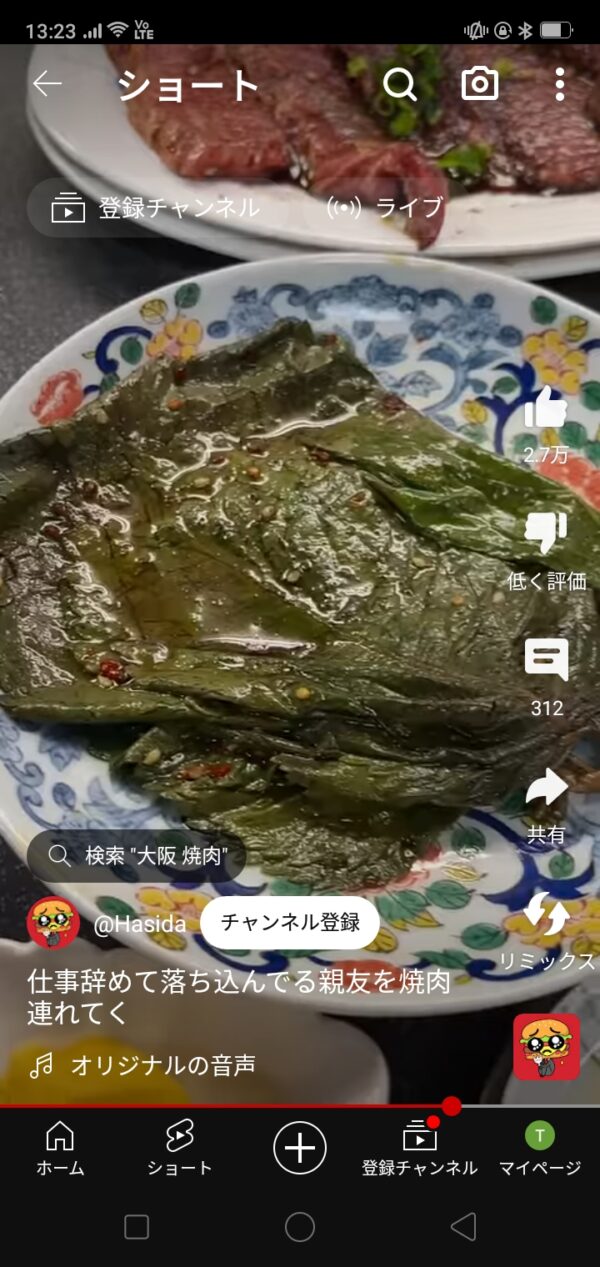This screenshot has width=600, height=1267.
Task: Like this Short with thumbs up
Action: coord(546,410)
